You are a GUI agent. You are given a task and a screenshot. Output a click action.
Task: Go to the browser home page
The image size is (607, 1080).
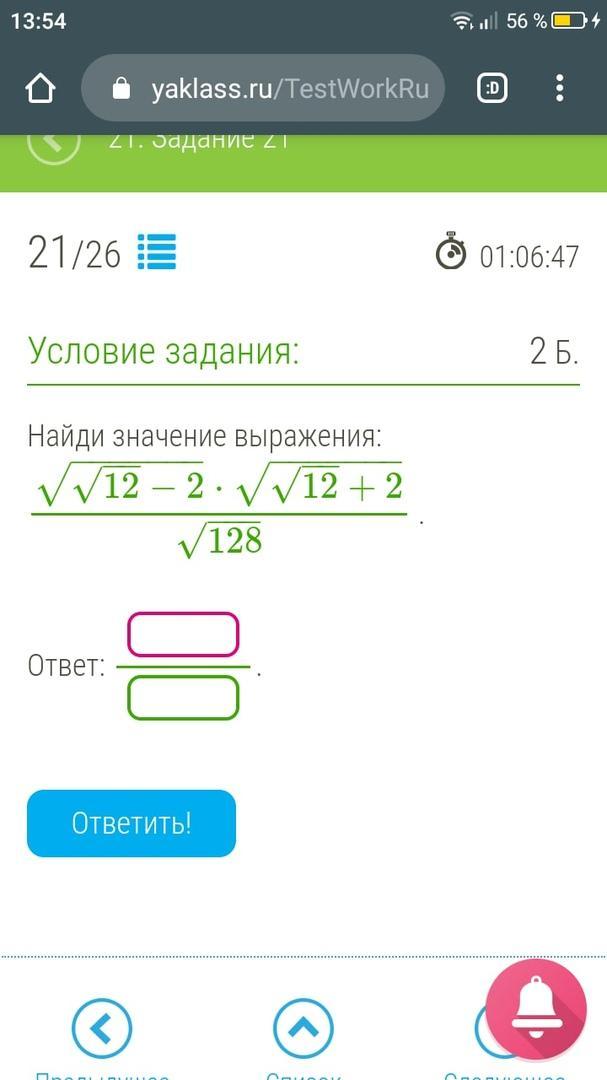click(x=40, y=90)
